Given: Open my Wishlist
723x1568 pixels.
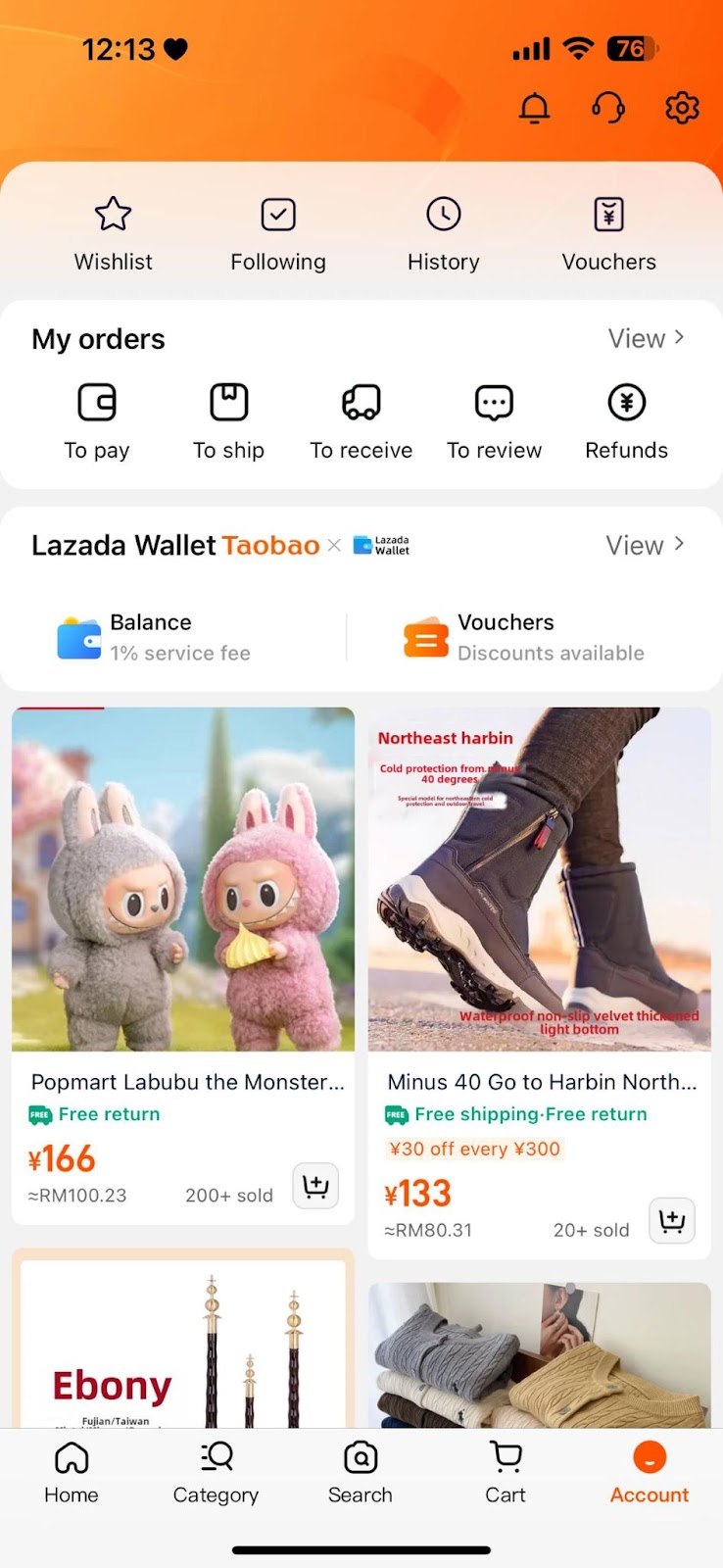Looking at the screenshot, I should coord(114,233).
